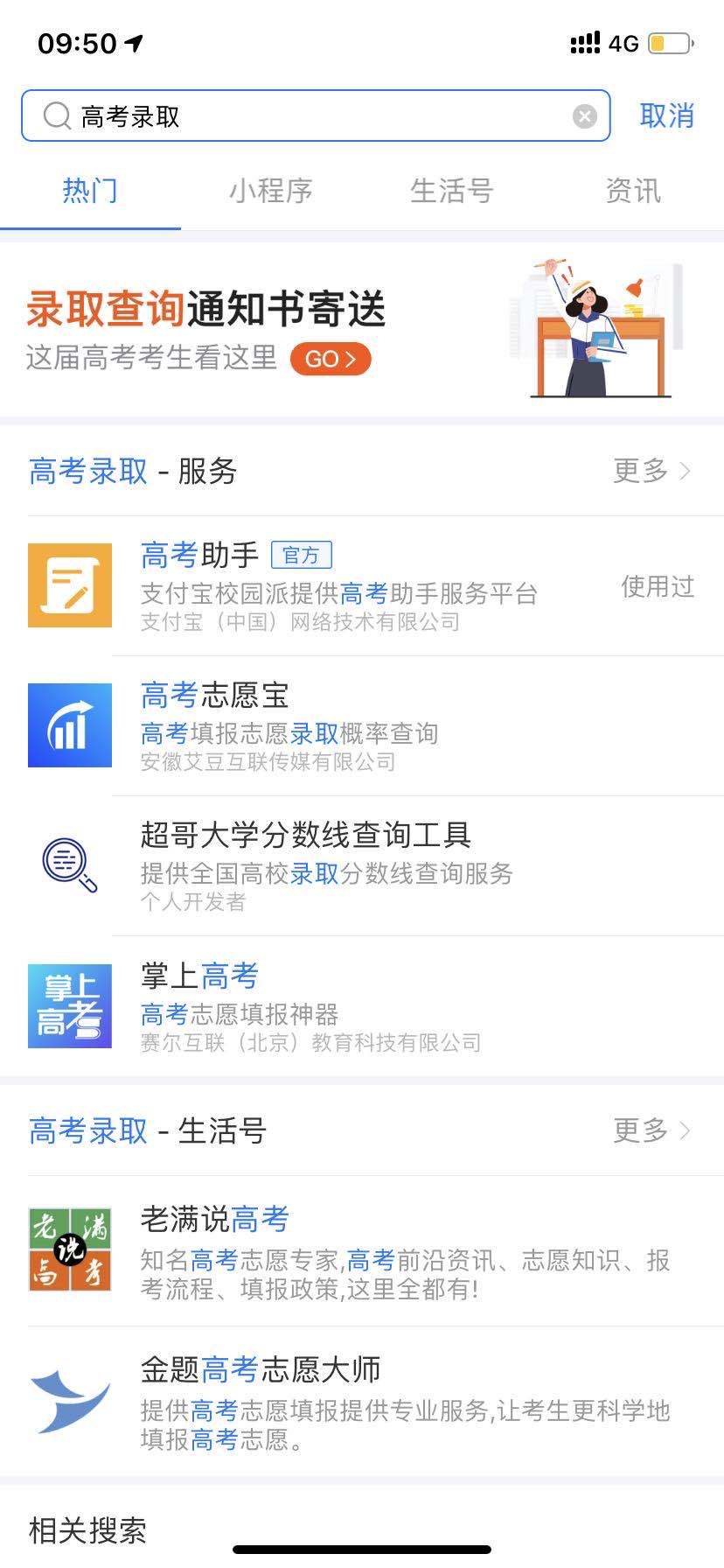Switch to the 小程序 tab
The image size is (724, 1568).
point(271,191)
